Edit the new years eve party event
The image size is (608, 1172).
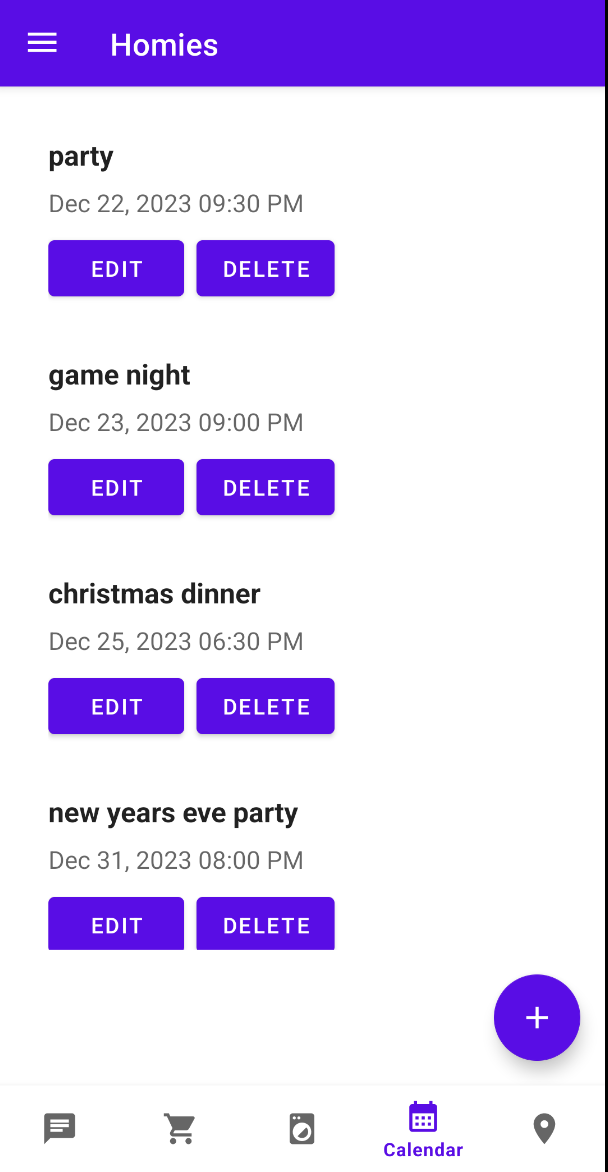pos(116,924)
